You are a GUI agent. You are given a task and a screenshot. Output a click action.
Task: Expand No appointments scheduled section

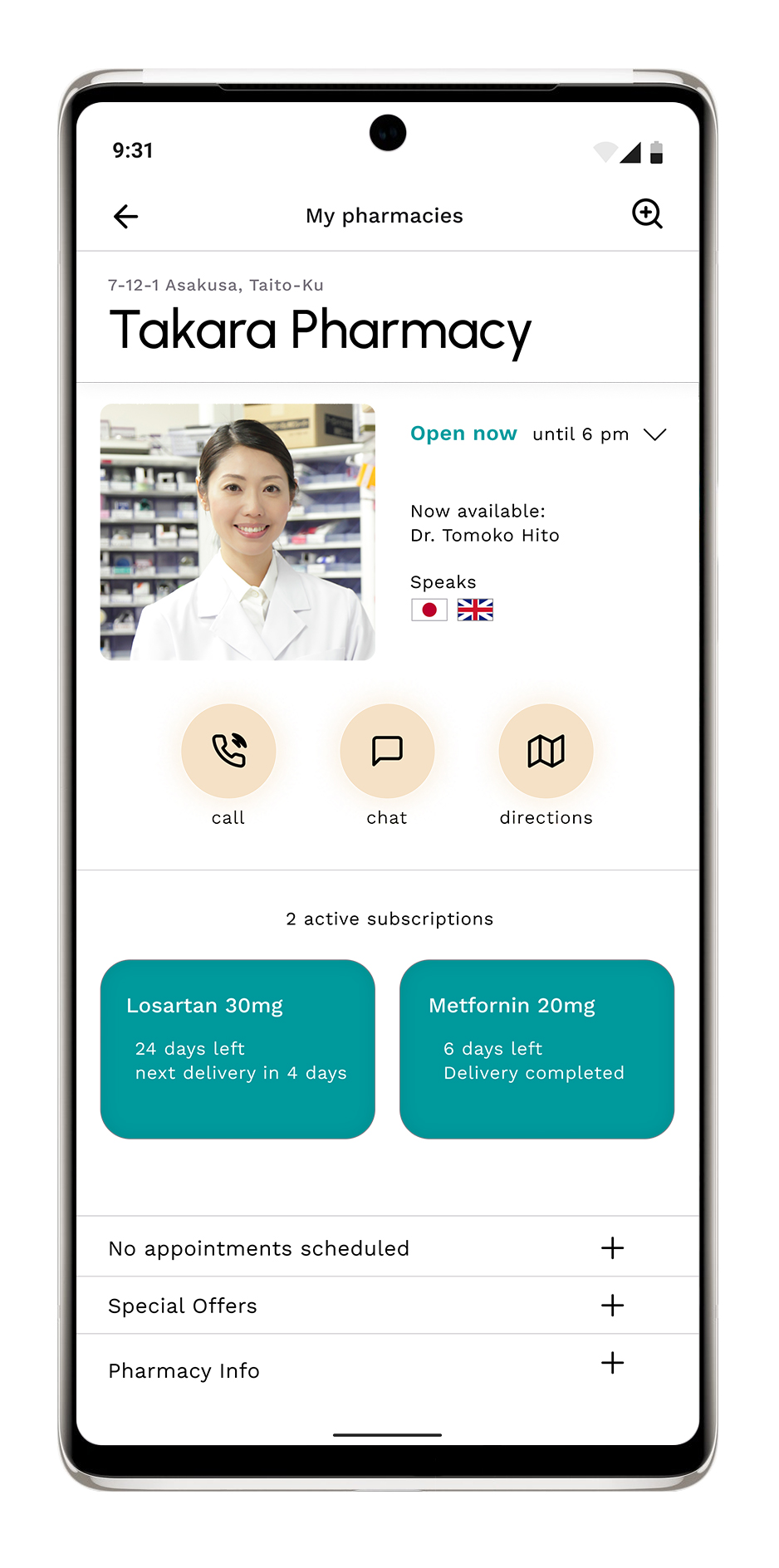pos(612,1247)
